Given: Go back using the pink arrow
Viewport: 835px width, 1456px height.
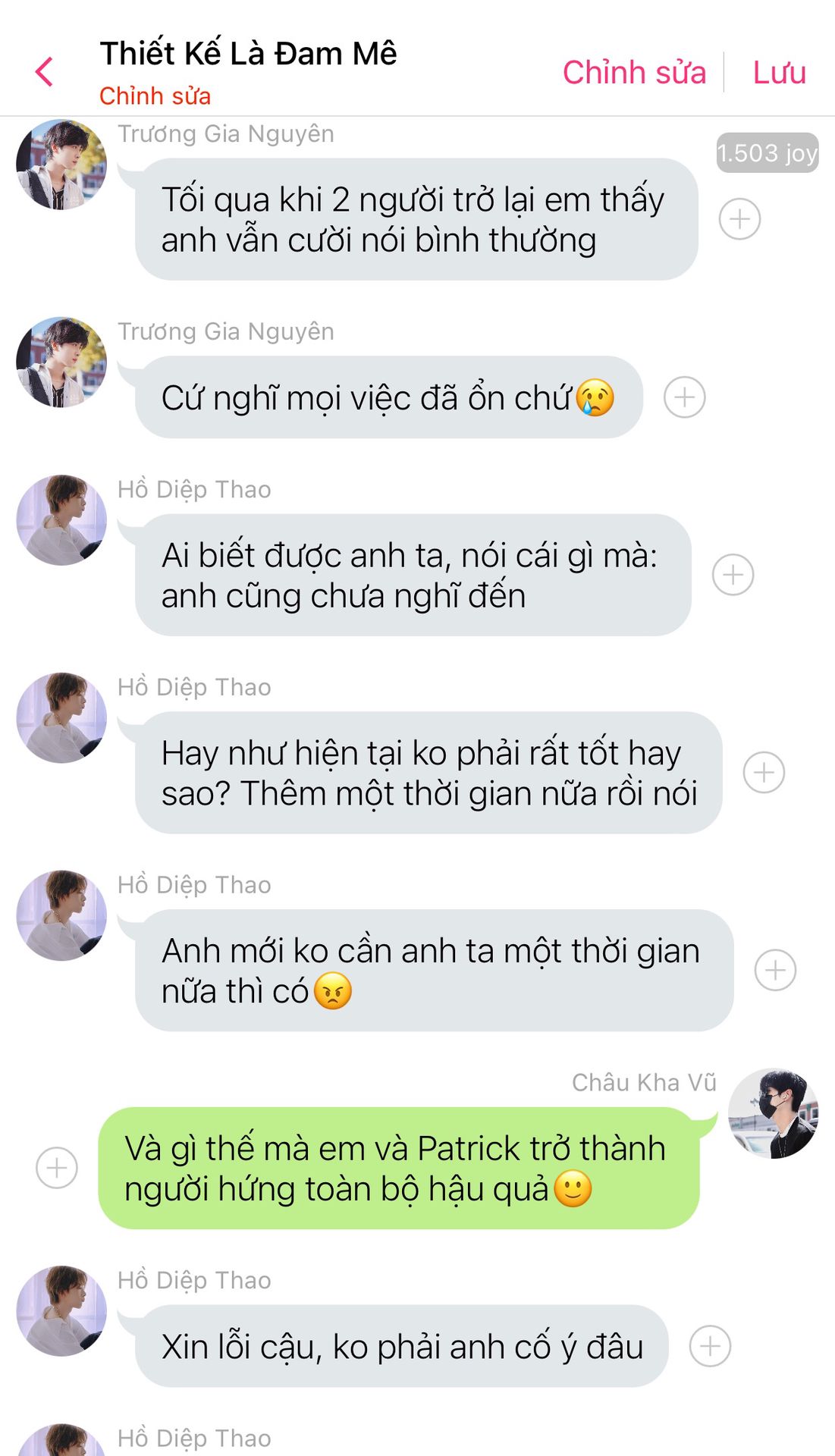Looking at the screenshot, I should tap(44, 72).
